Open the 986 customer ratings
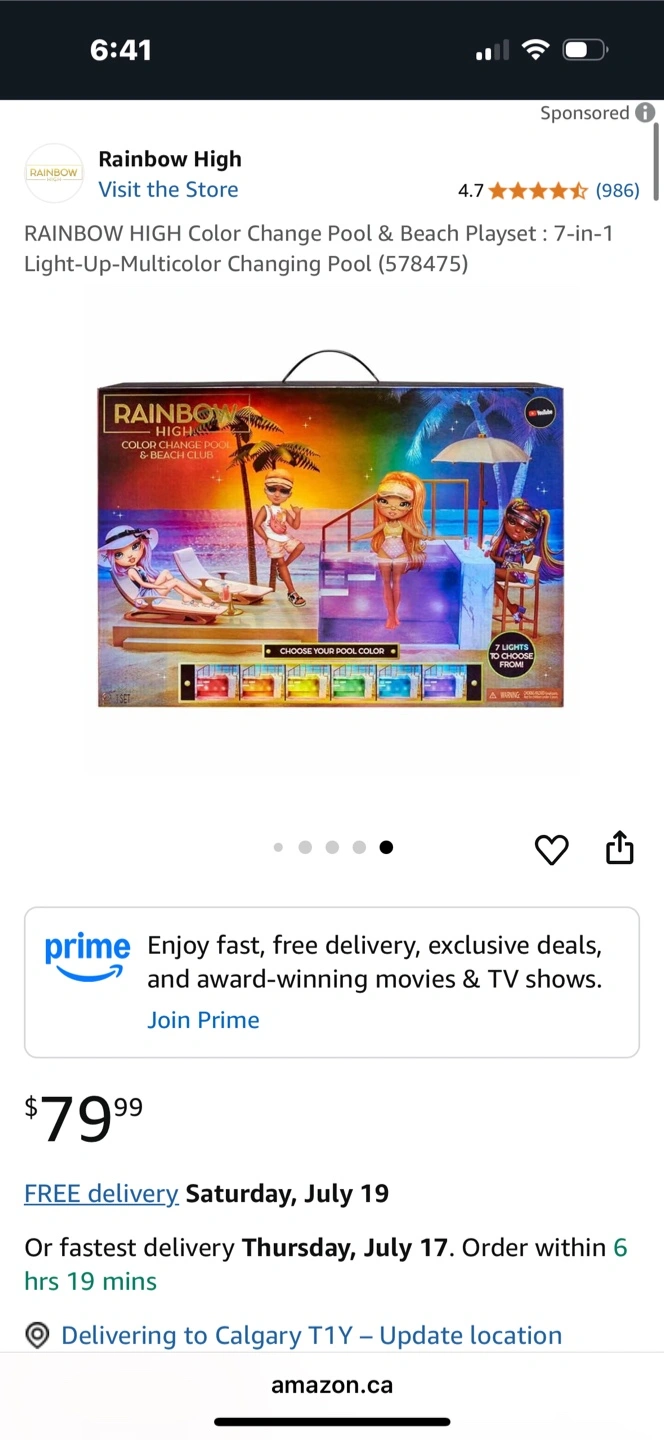664x1440 pixels. pyautogui.click(x=617, y=190)
